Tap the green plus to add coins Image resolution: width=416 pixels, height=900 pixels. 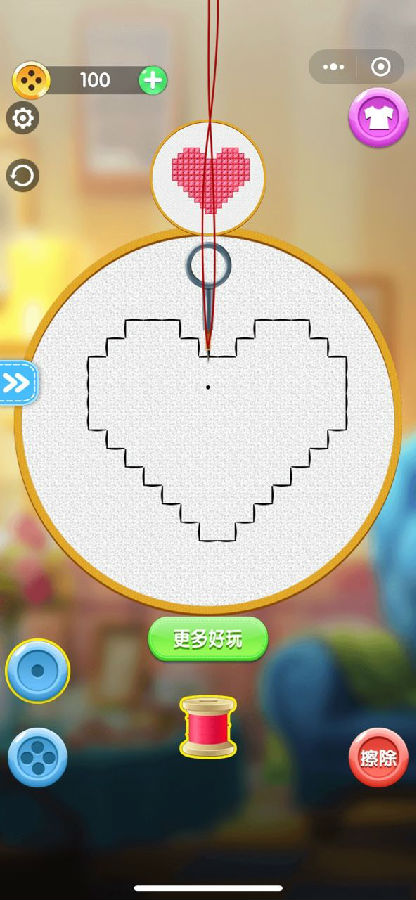click(153, 80)
